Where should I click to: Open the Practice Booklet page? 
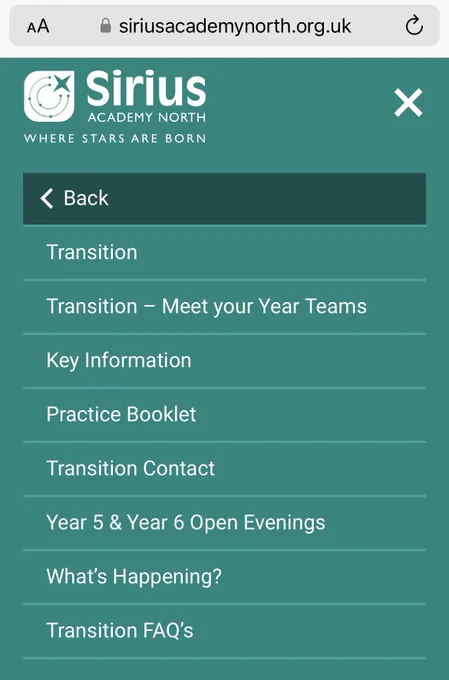click(x=224, y=415)
